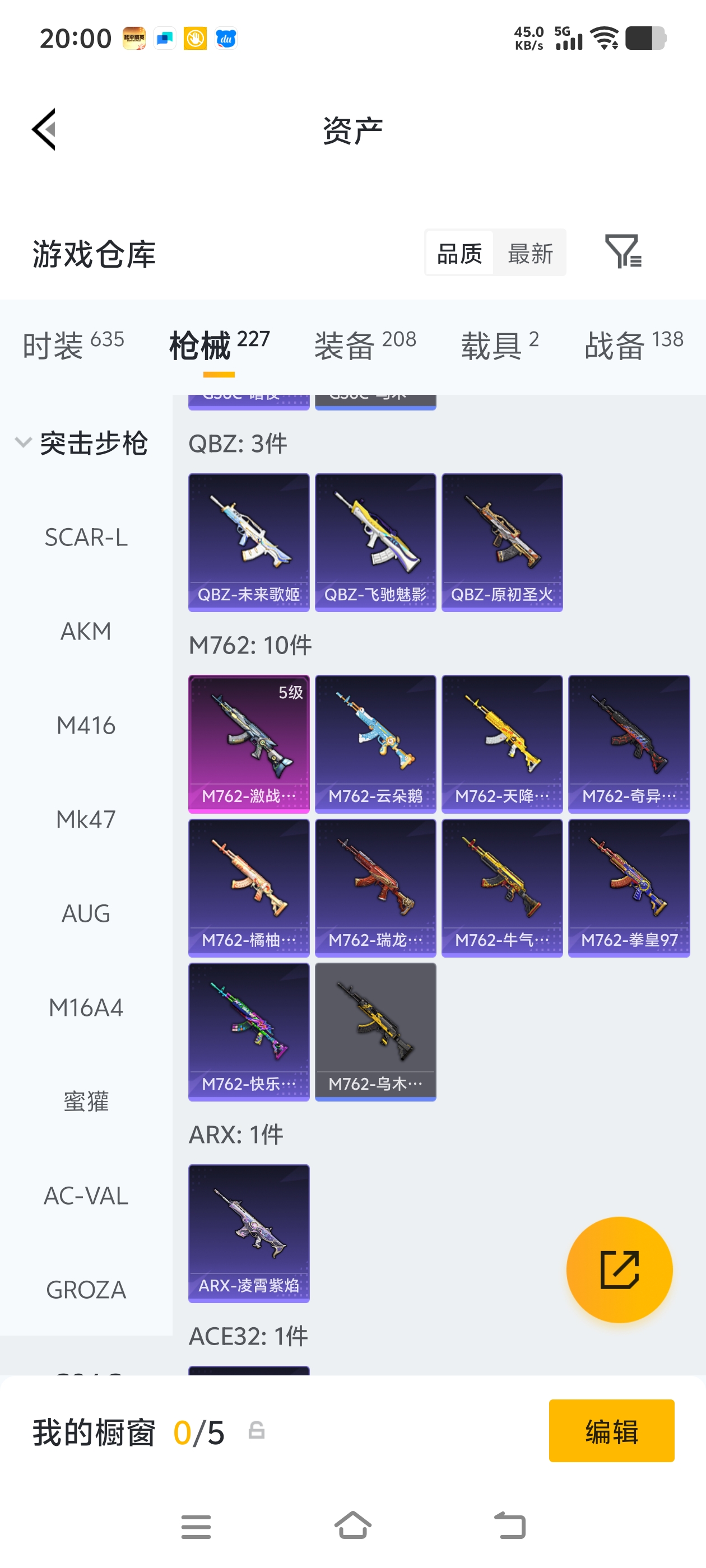Switch to the 时装 tab
Viewport: 706px width, 1568px height.
click(x=73, y=344)
